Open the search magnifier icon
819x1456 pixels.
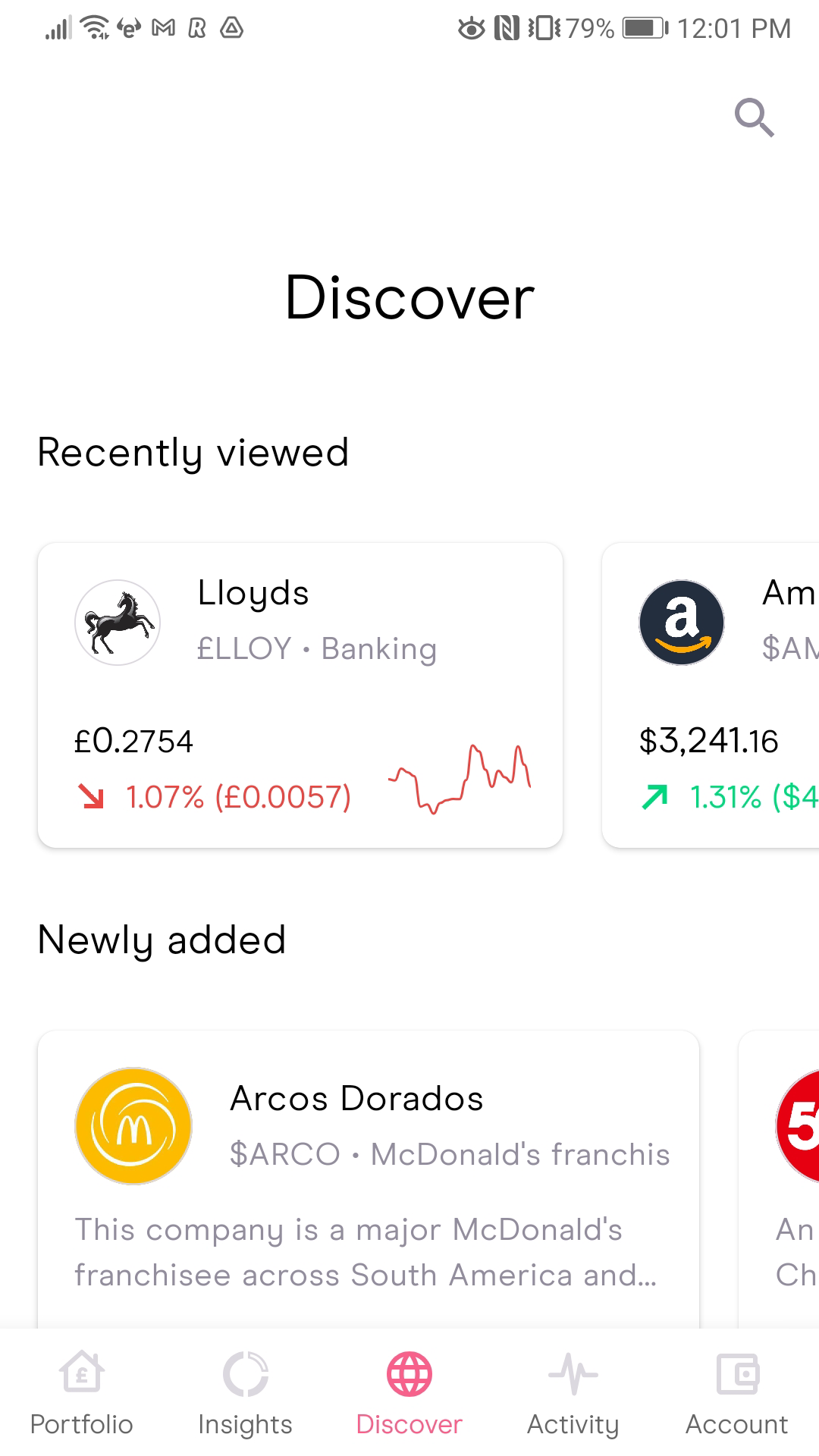754,118
